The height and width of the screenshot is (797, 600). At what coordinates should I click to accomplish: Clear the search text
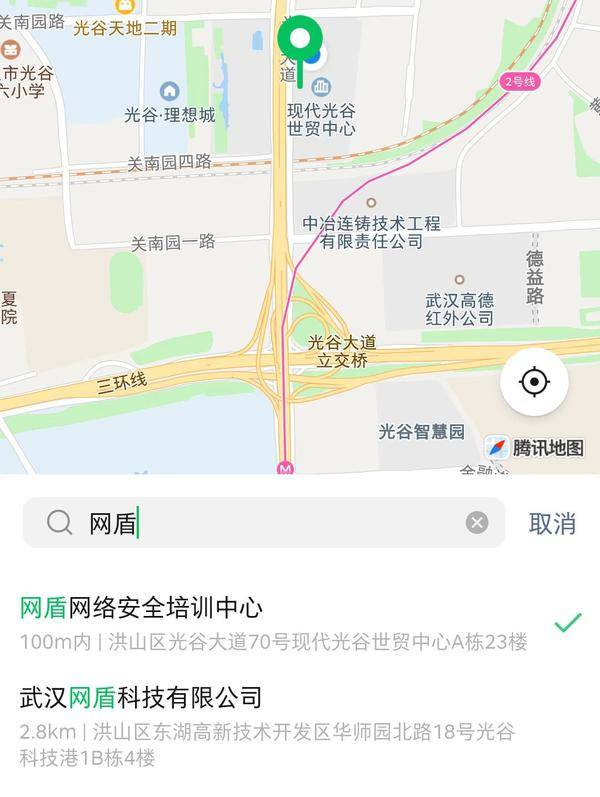point(477,523)
